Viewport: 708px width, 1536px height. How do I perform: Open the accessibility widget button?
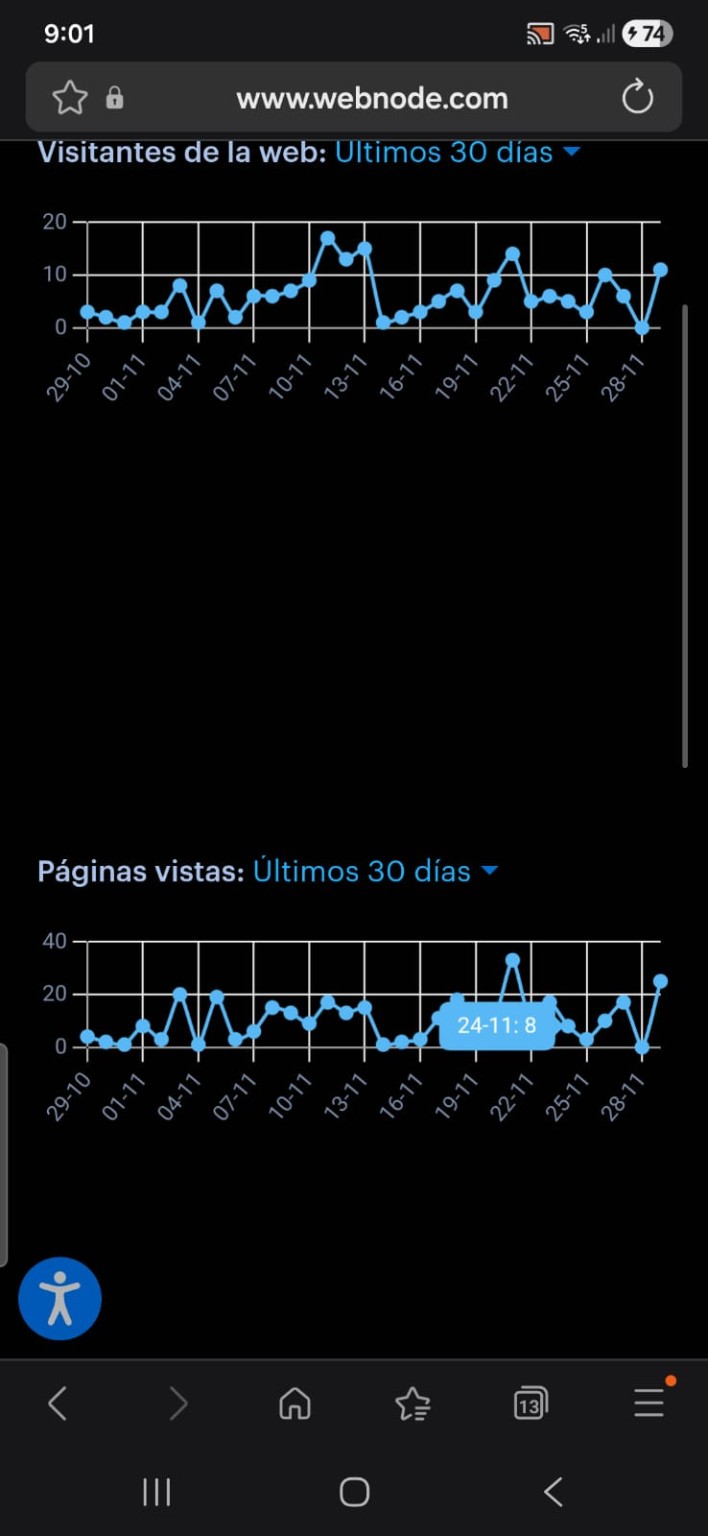point(60,1298)
